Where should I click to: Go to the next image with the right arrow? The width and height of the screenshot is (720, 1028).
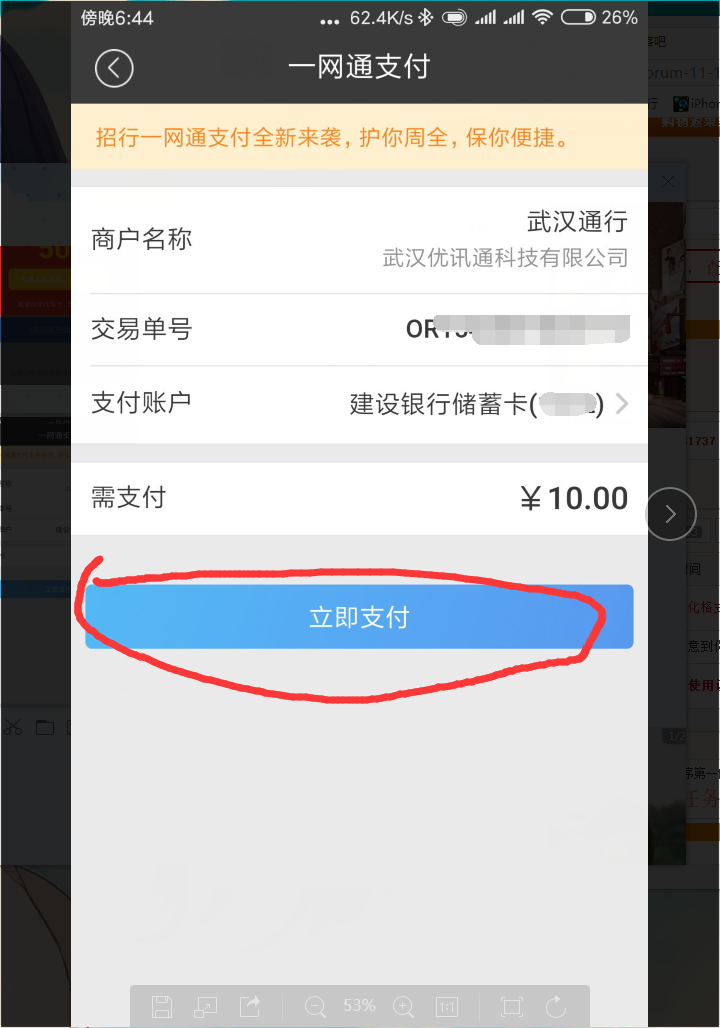click(x=670, y=514)
